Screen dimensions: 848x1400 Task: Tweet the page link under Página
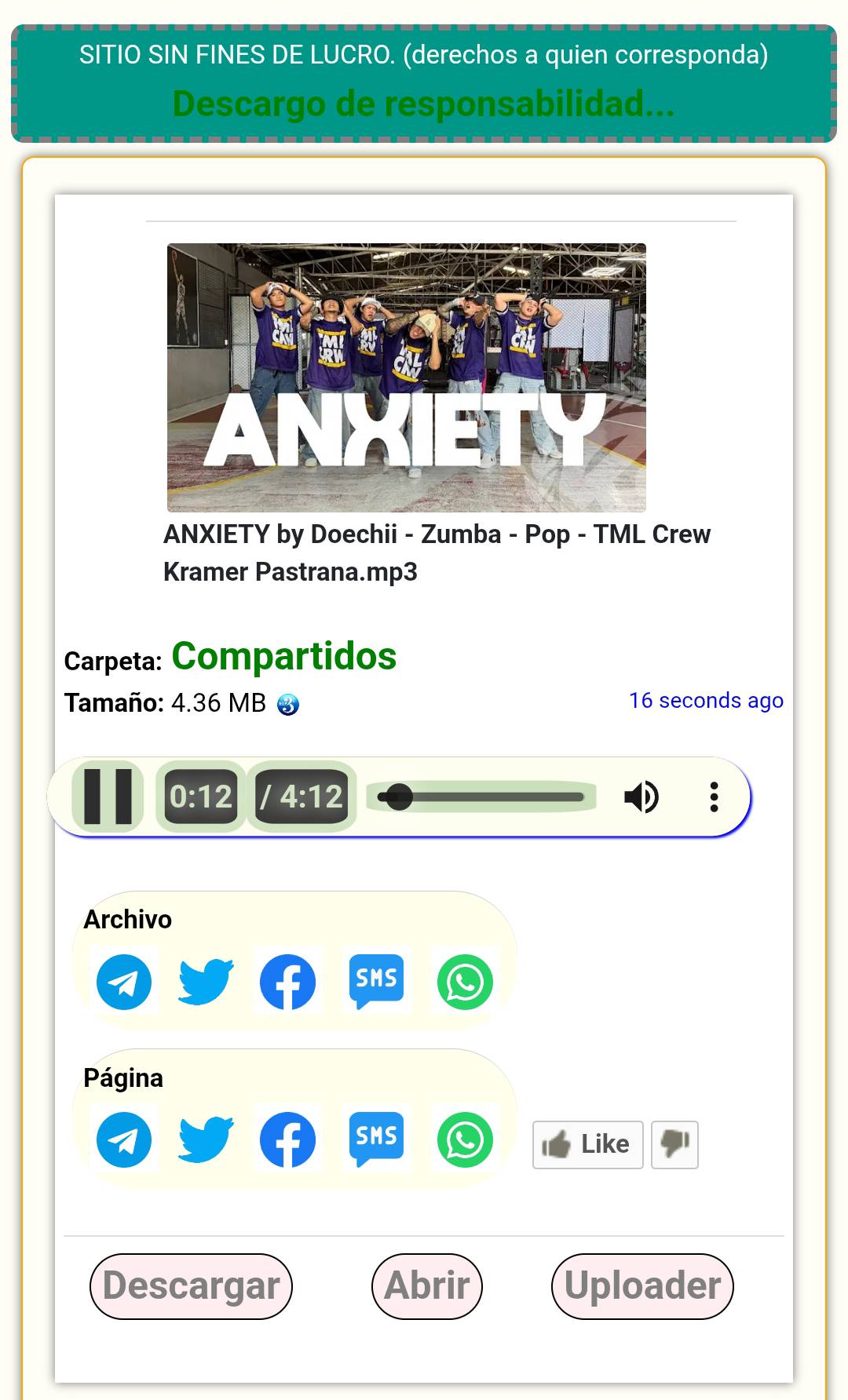(x=206, y=1139)
